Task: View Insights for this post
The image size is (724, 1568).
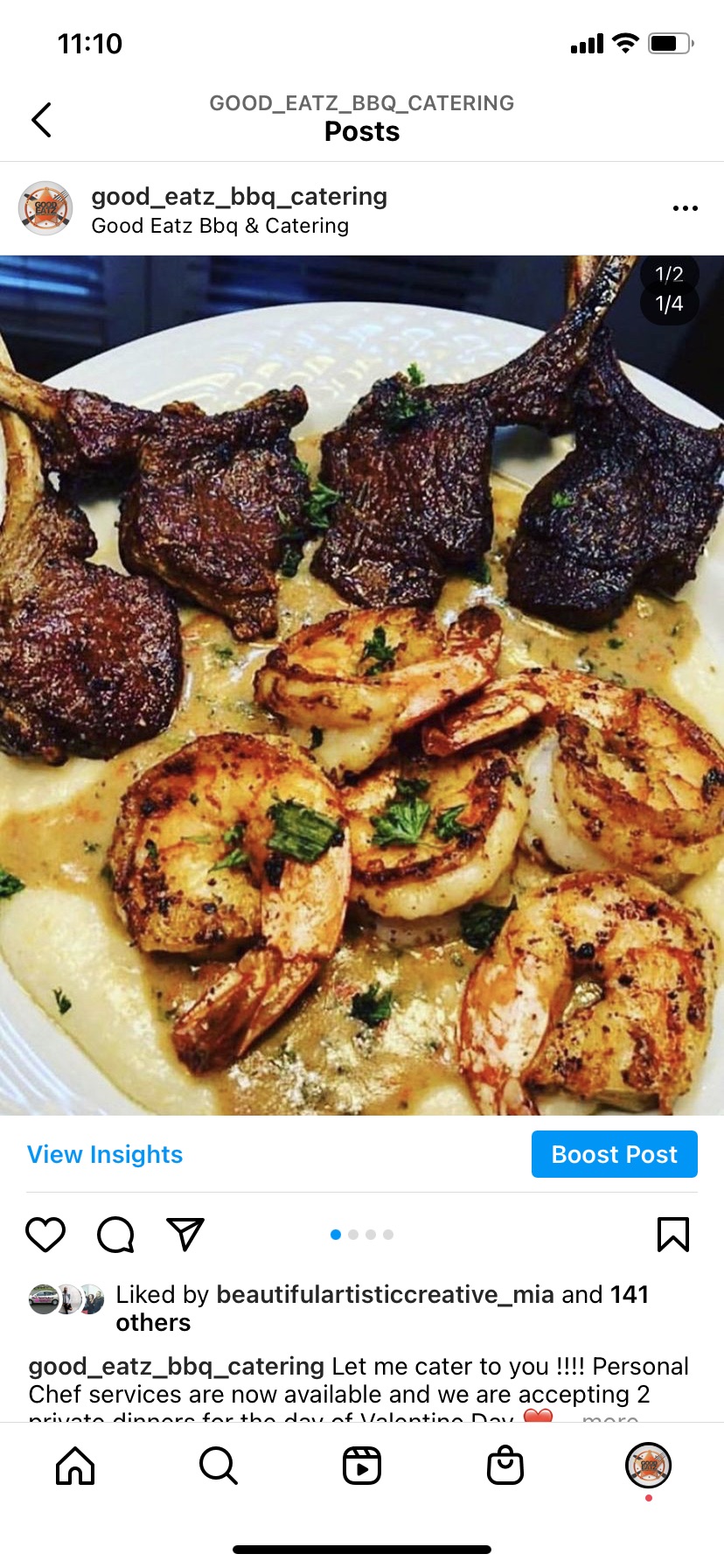Action: coord(105,1154)
